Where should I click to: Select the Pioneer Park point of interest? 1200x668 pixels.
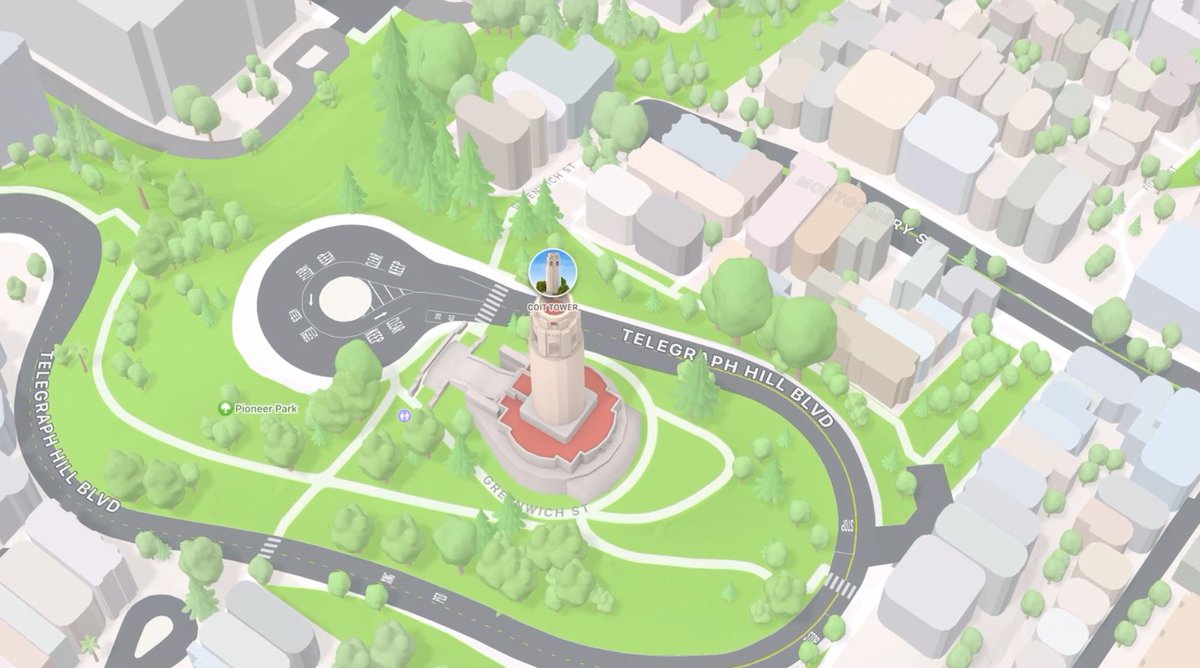[x=227, y=408]
